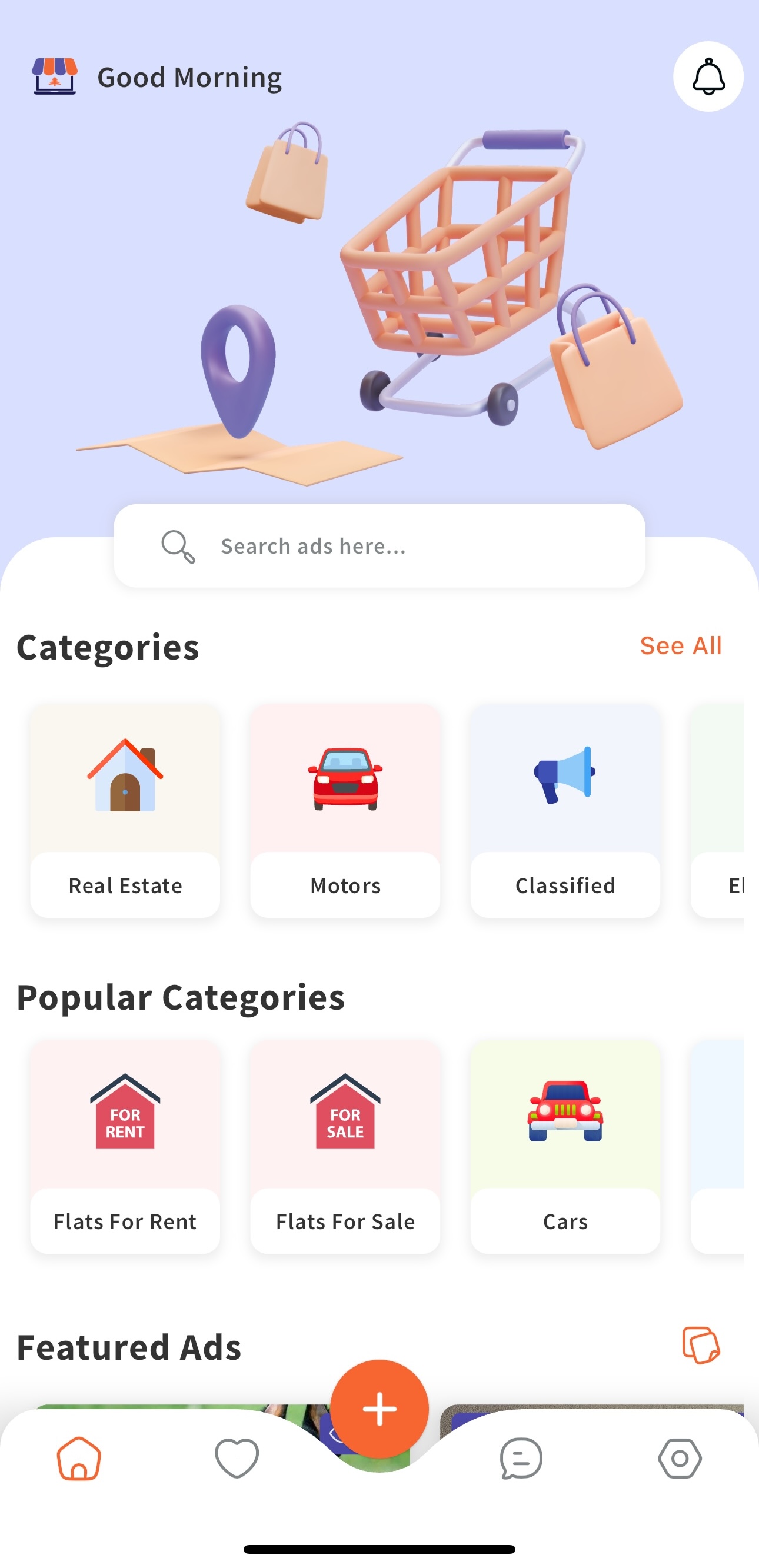
Task: Tap the search ads field
Action: tap(379, 546)
